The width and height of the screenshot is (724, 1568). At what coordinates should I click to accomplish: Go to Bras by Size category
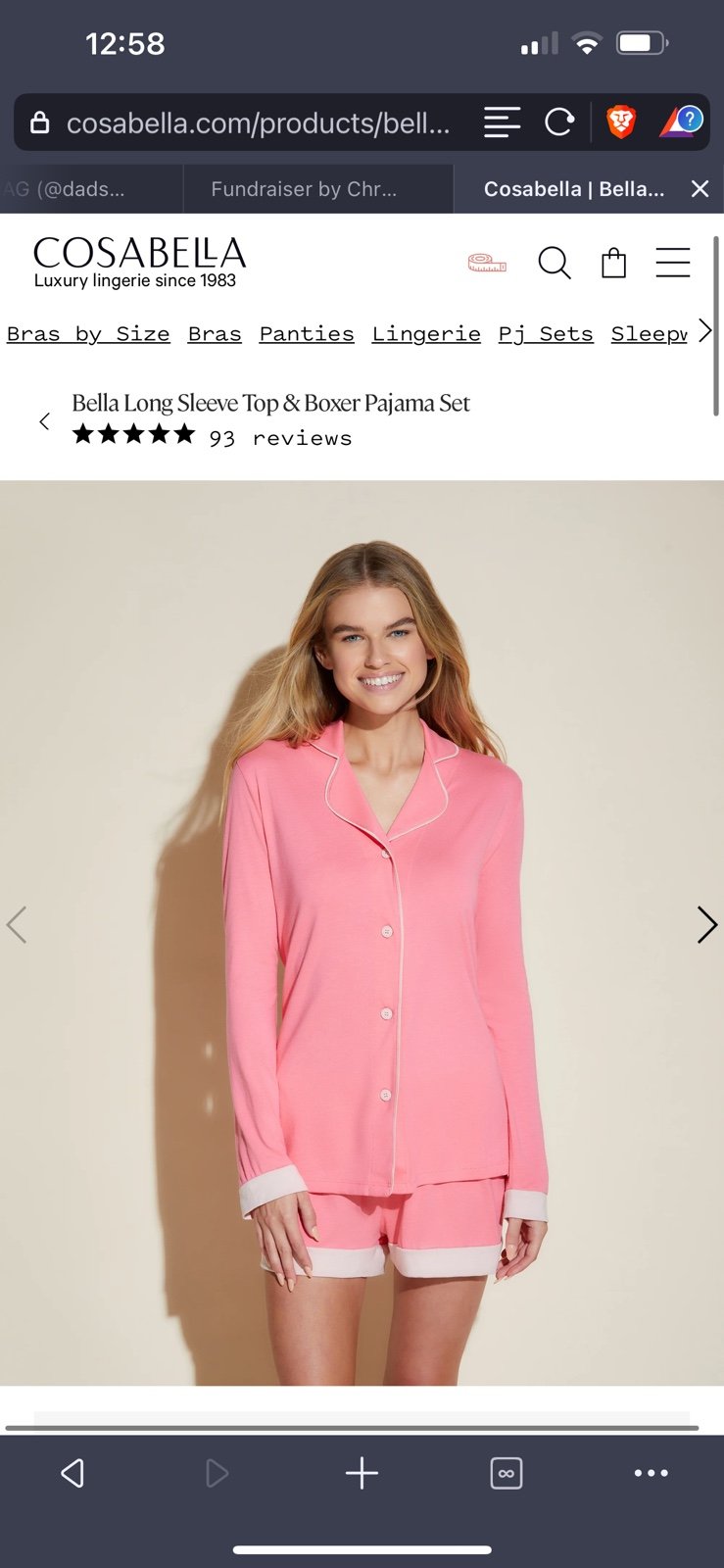(x=88, y=334)
